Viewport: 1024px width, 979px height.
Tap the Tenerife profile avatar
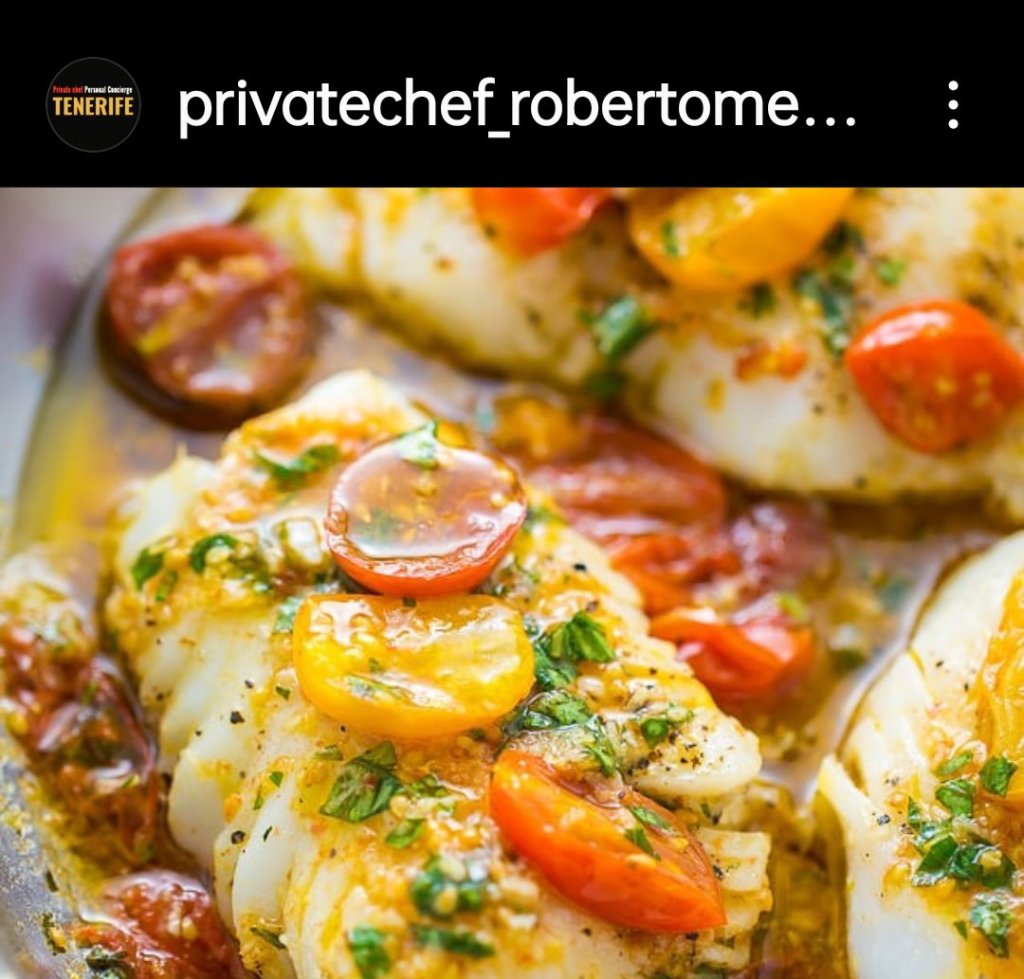coord(93,105)
